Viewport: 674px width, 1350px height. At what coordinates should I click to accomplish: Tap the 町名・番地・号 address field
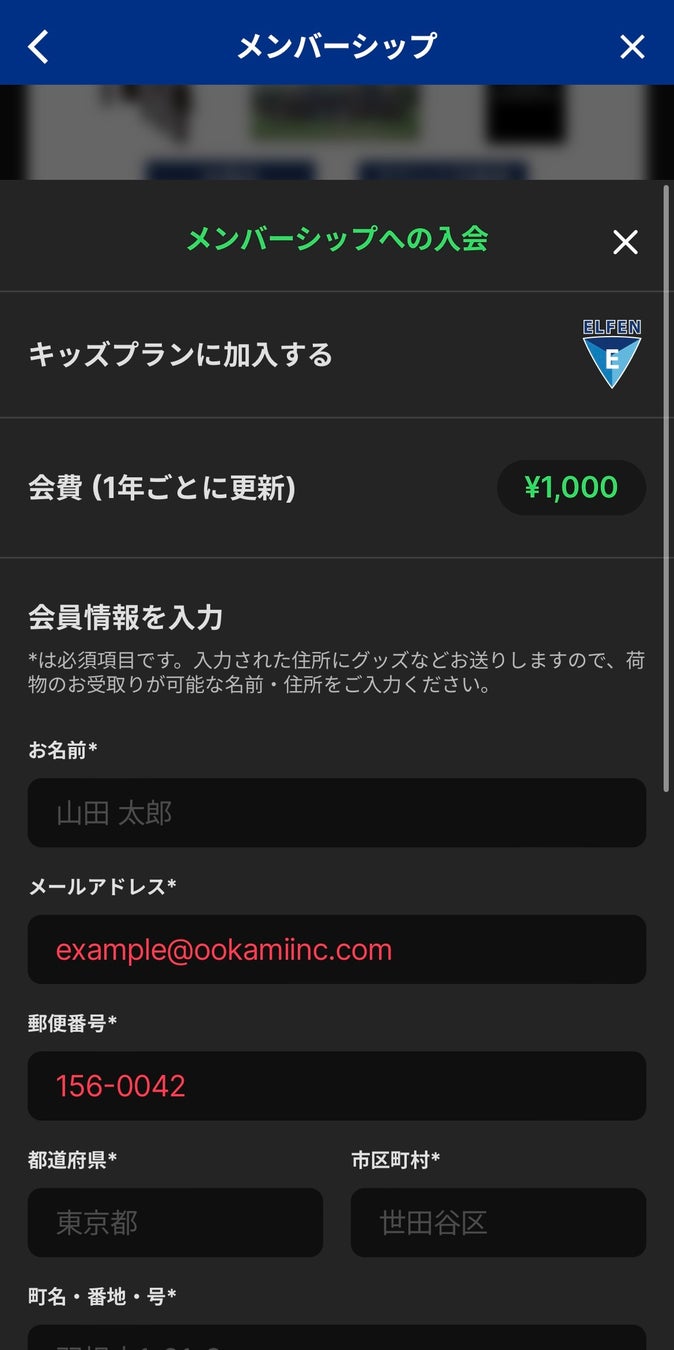(x=336, y=1338)
